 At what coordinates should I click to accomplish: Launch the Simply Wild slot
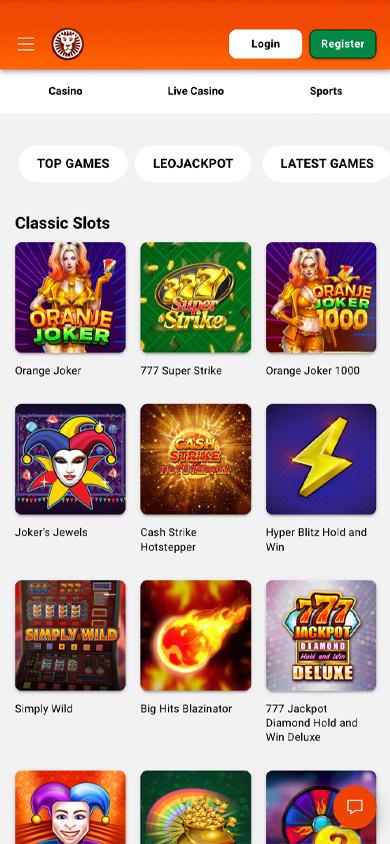(x=70, y=636)
